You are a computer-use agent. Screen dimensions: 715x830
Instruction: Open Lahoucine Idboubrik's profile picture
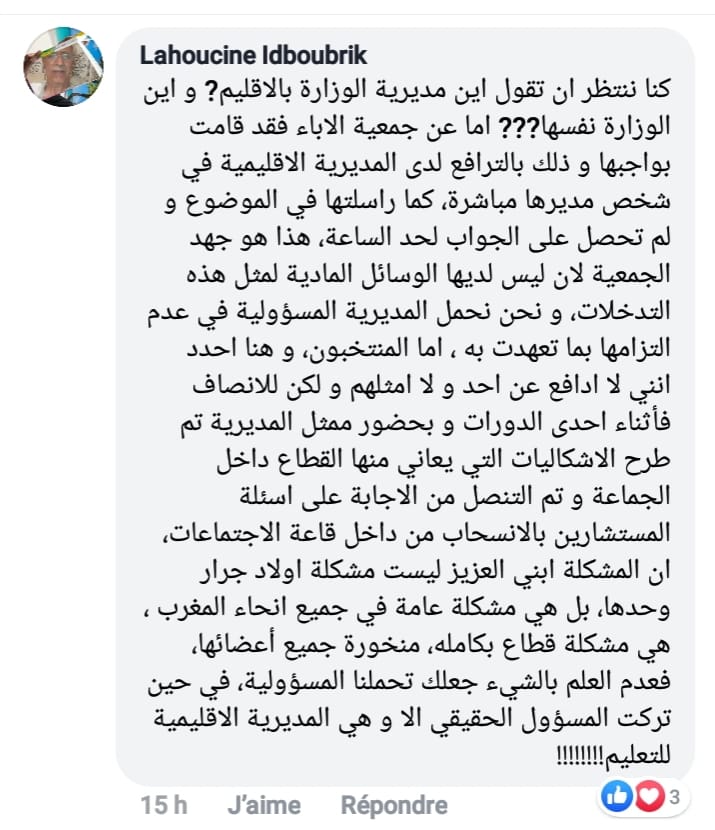point(63,69)
